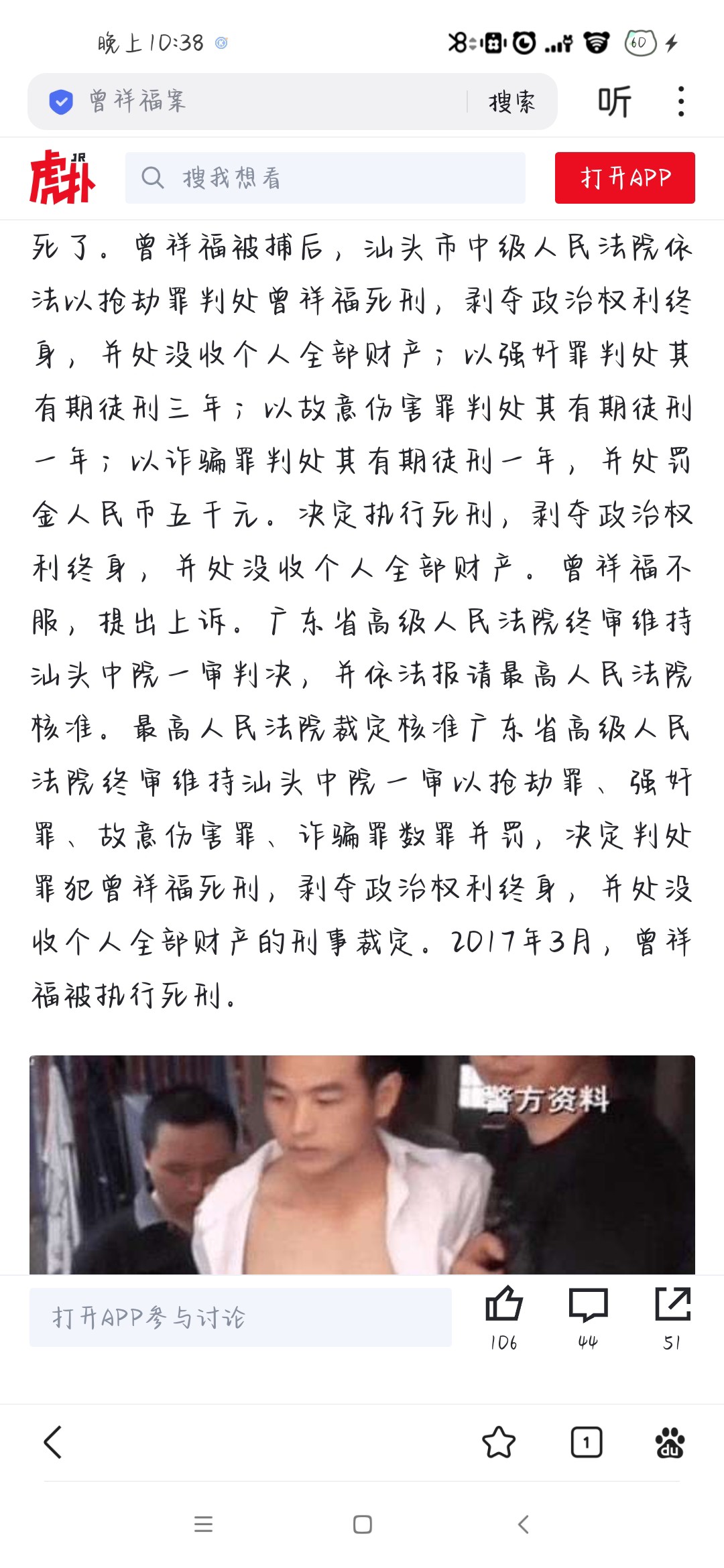Tap 打开APP参与讨论 comment field
This screenshot has height=1568, width=724.
(240, 1317)
